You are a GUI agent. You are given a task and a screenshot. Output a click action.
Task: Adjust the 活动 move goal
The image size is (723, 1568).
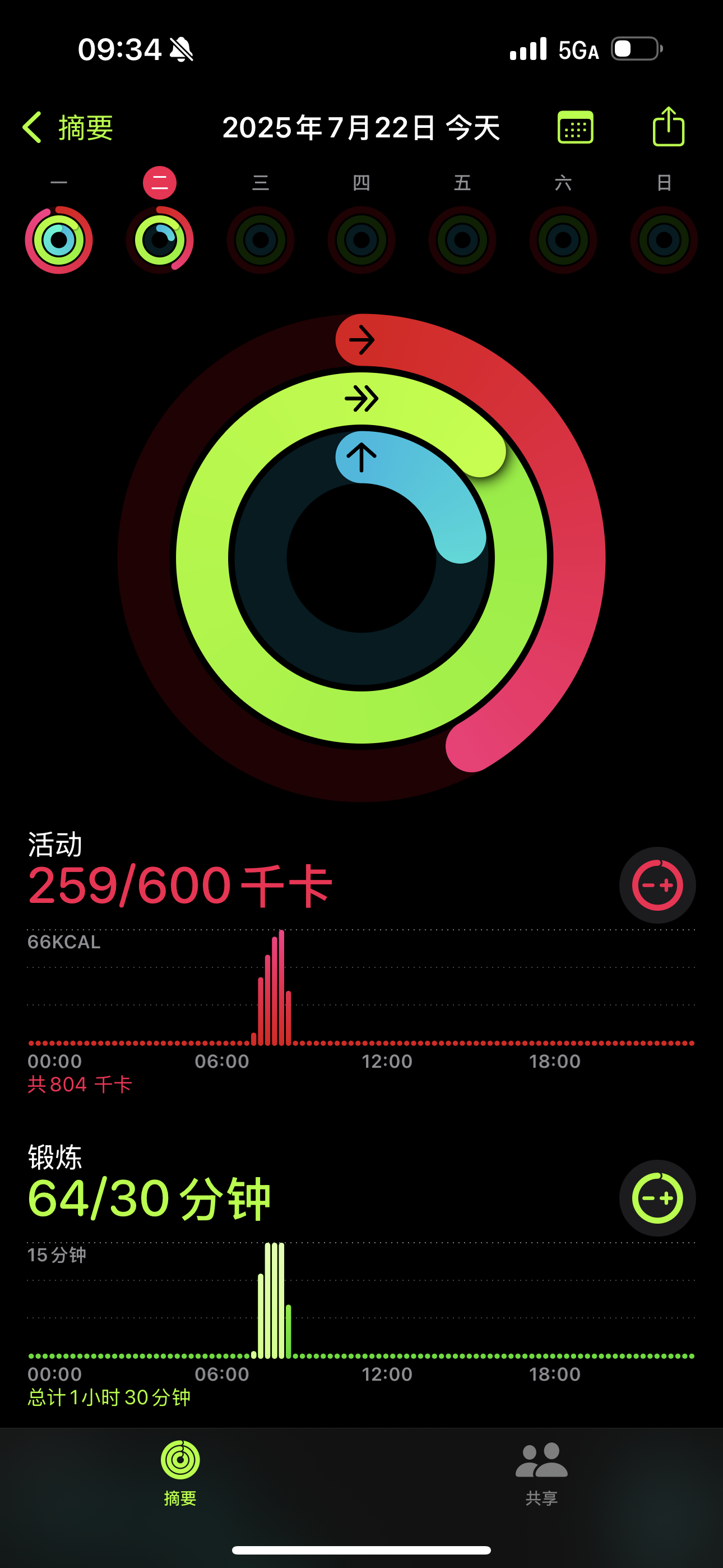657,885
